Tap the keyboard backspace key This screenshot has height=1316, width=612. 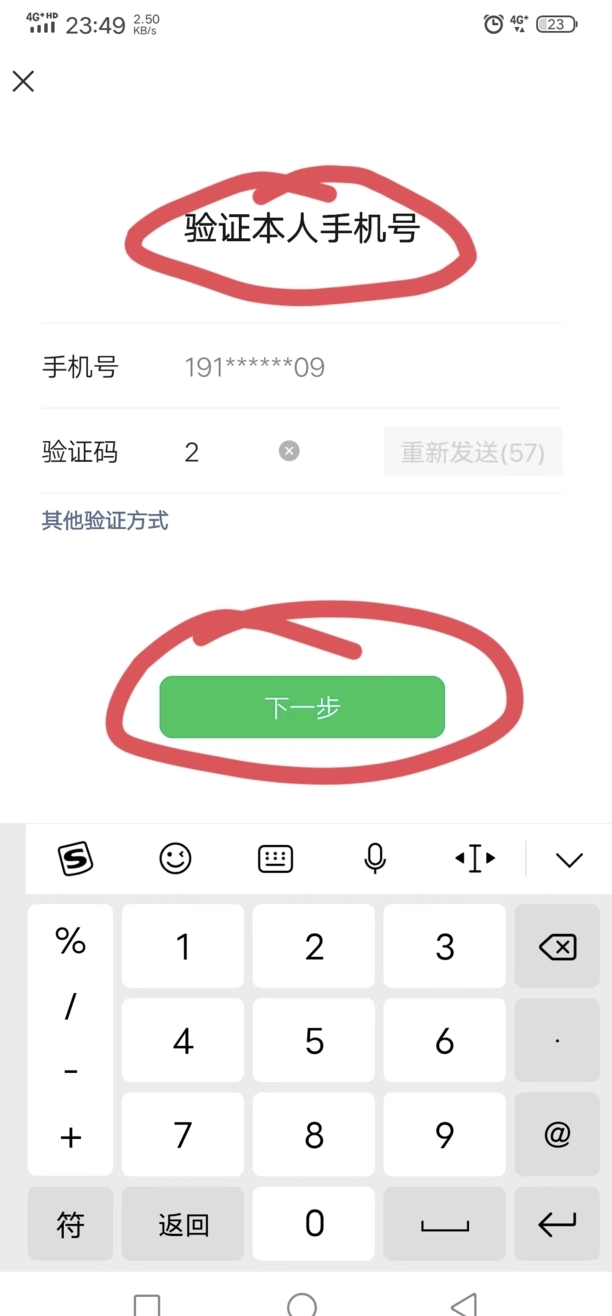pos(557,947)
